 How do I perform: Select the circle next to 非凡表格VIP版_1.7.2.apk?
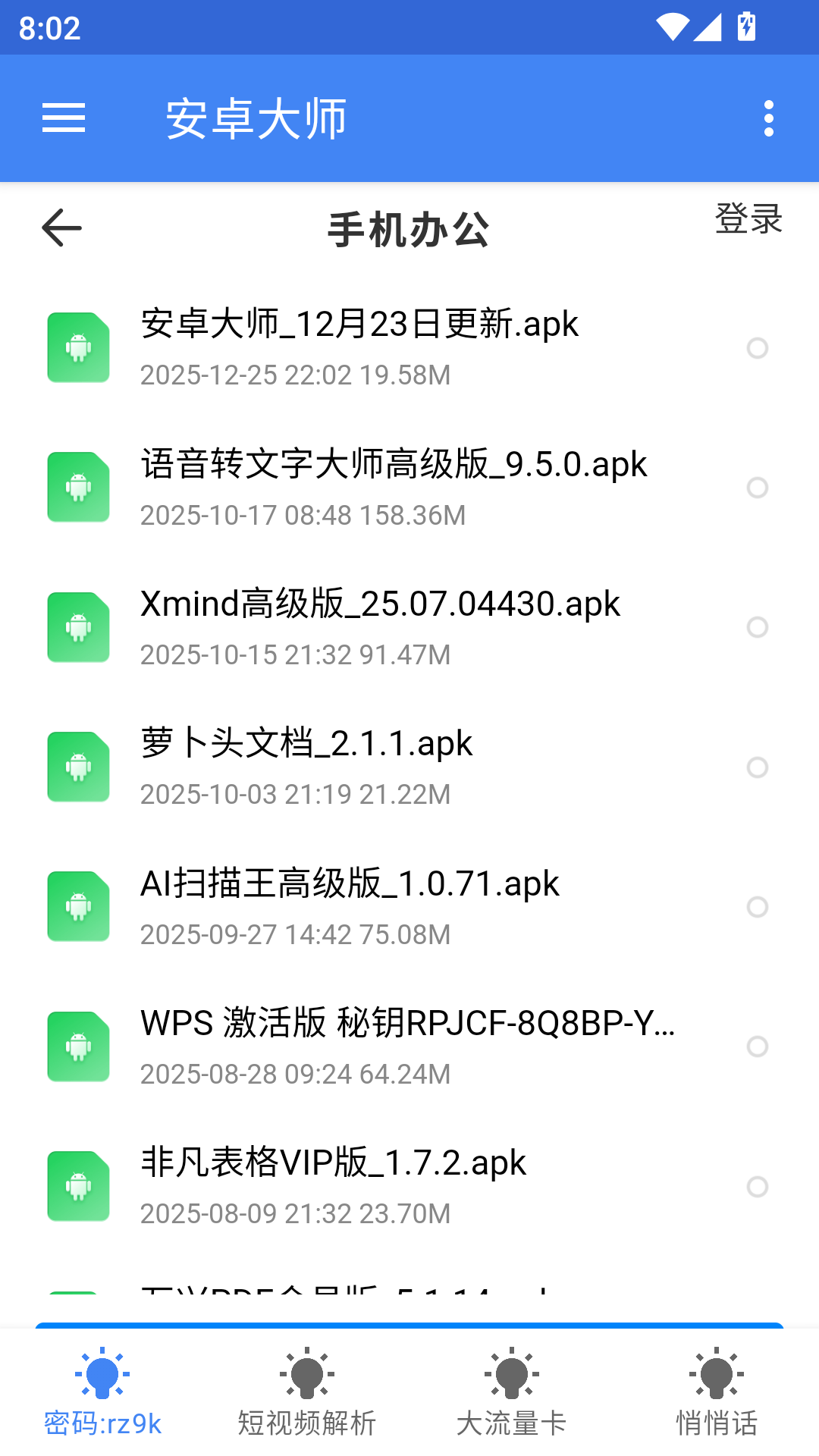(758, 1186)
